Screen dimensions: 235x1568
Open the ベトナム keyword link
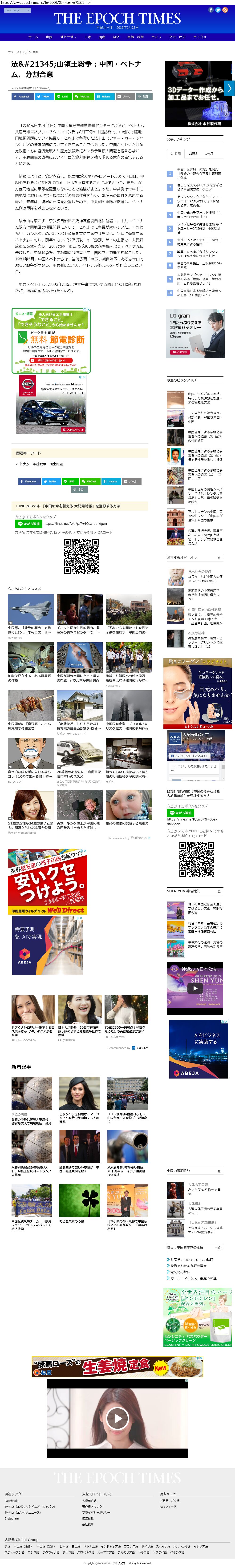(23, 464)
